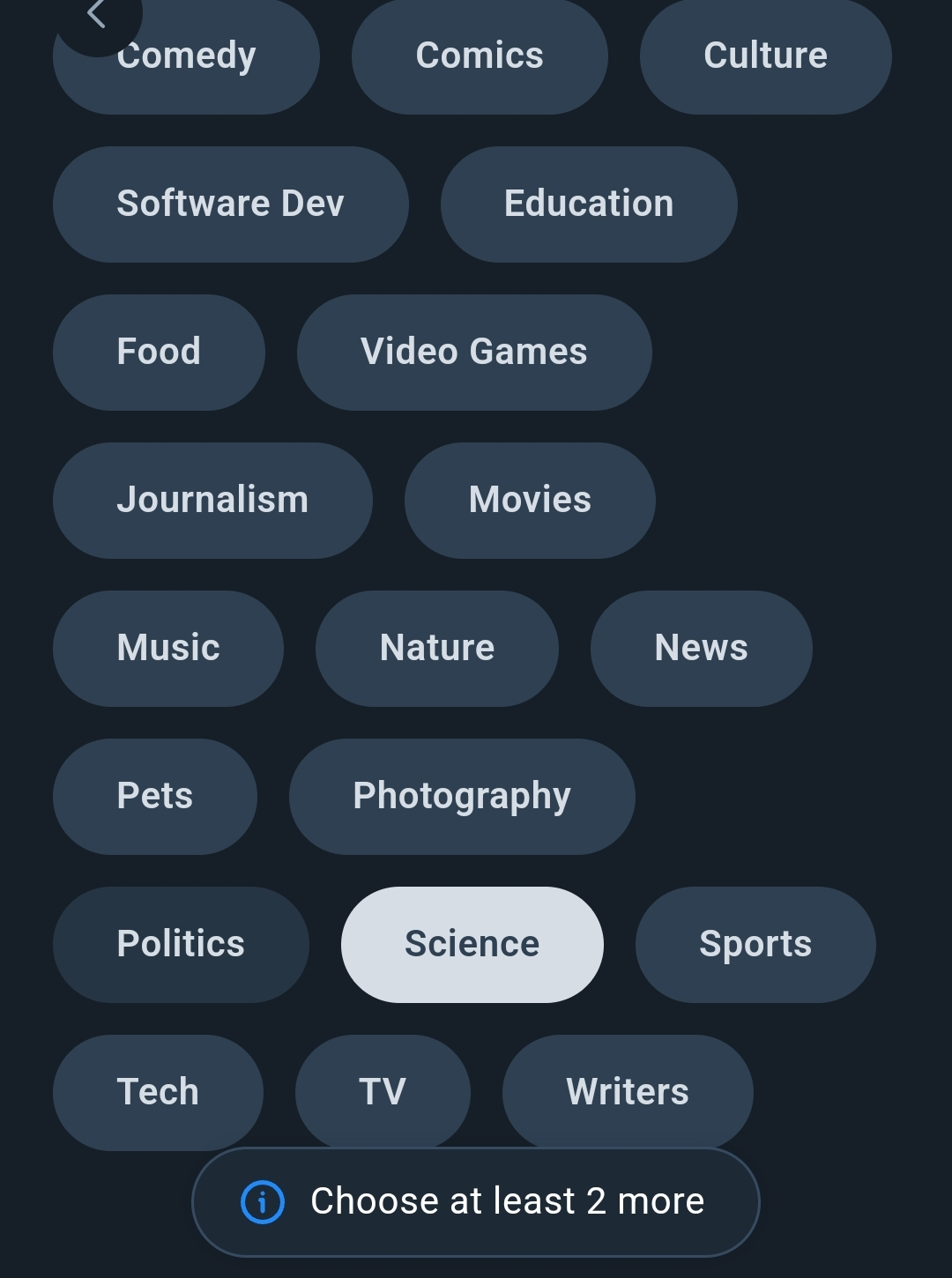Pick Software Dev as an interest

(x=230, y=204)
